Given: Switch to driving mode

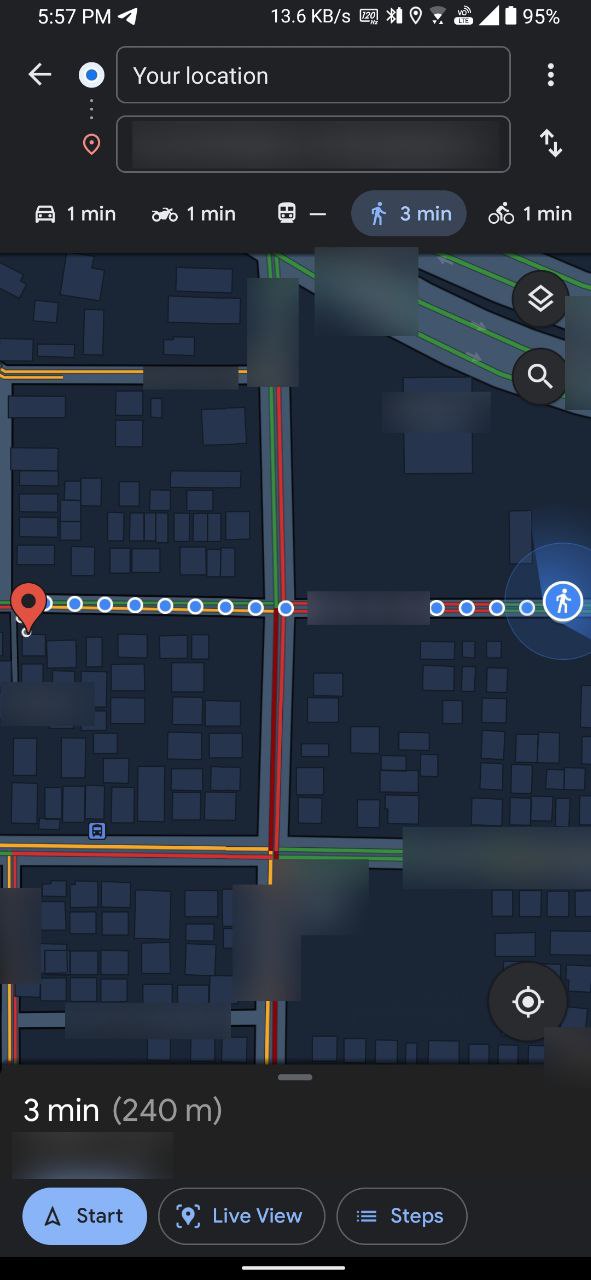Looking at the screenshot, I should pos(75,214).
